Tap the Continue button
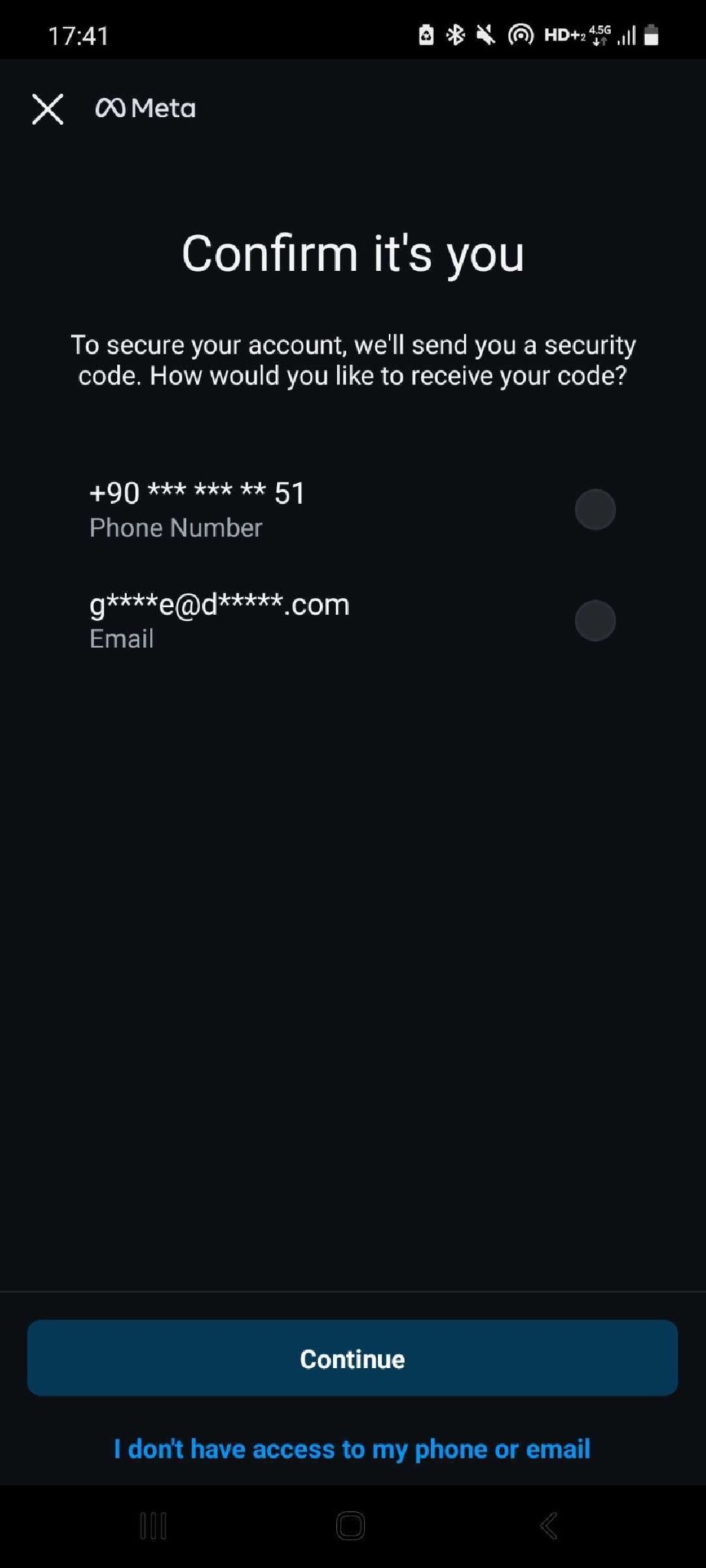The image size is (706, 1568). click(352, 1358)
